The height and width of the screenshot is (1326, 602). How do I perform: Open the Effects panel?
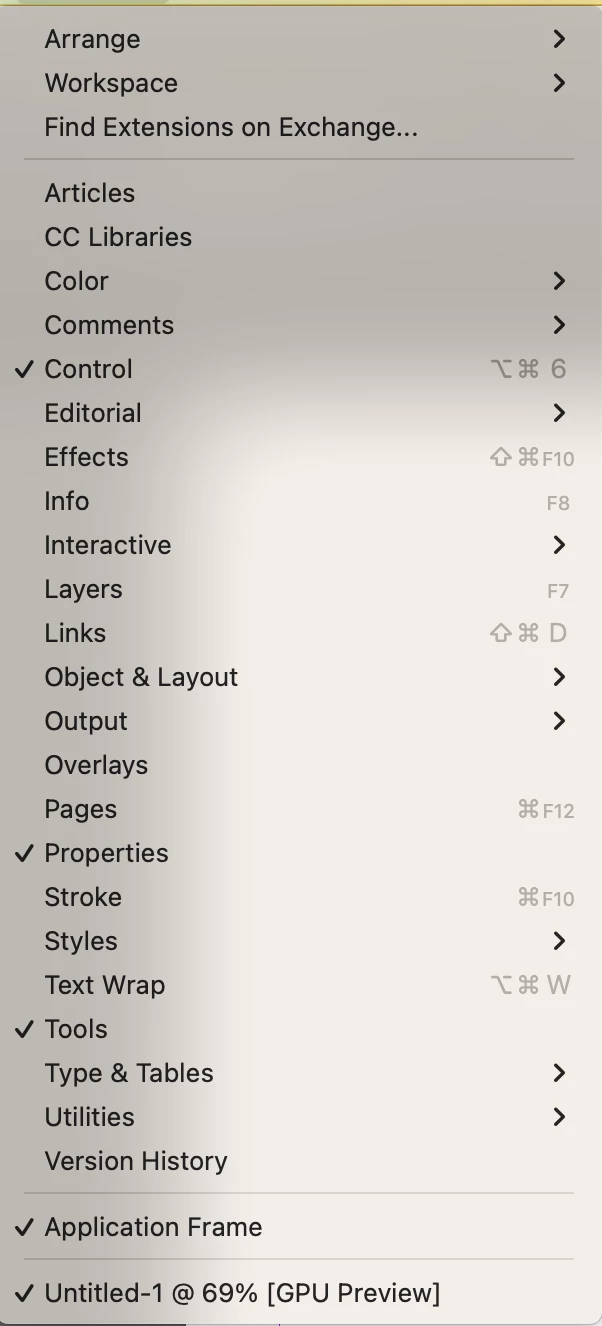pyautogui.click(x=87, y=457)
